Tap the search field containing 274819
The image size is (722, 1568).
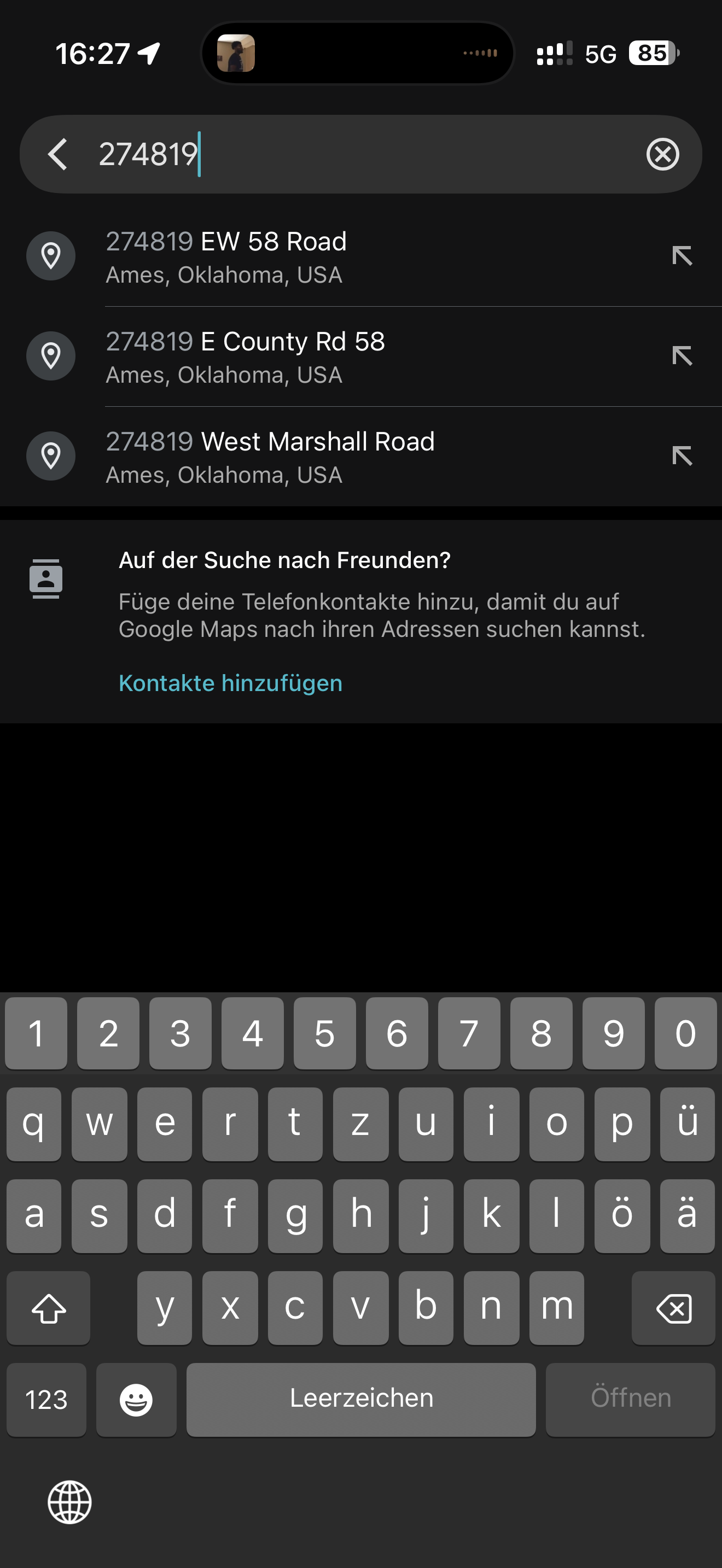(x=365, y=154)
